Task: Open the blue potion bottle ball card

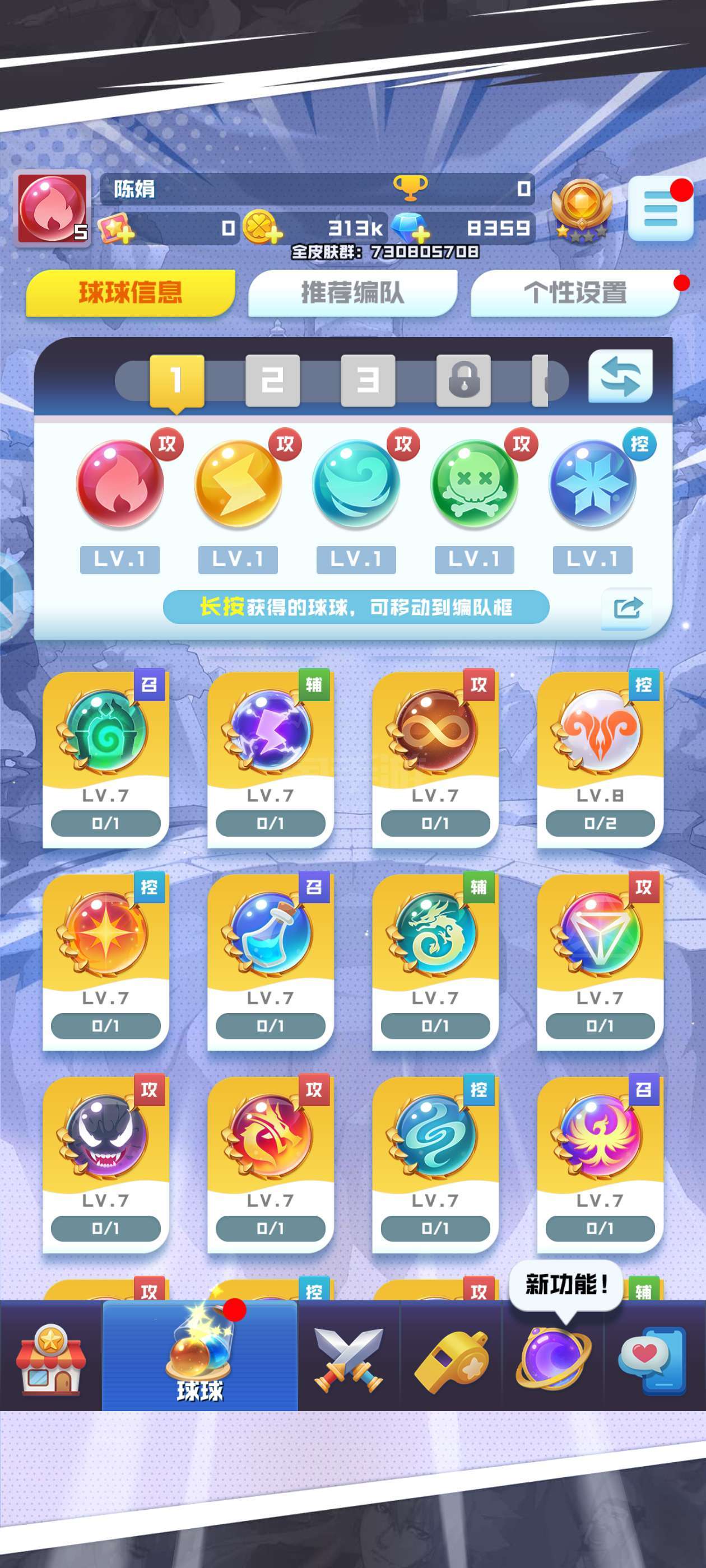Action: click(271, 962)
